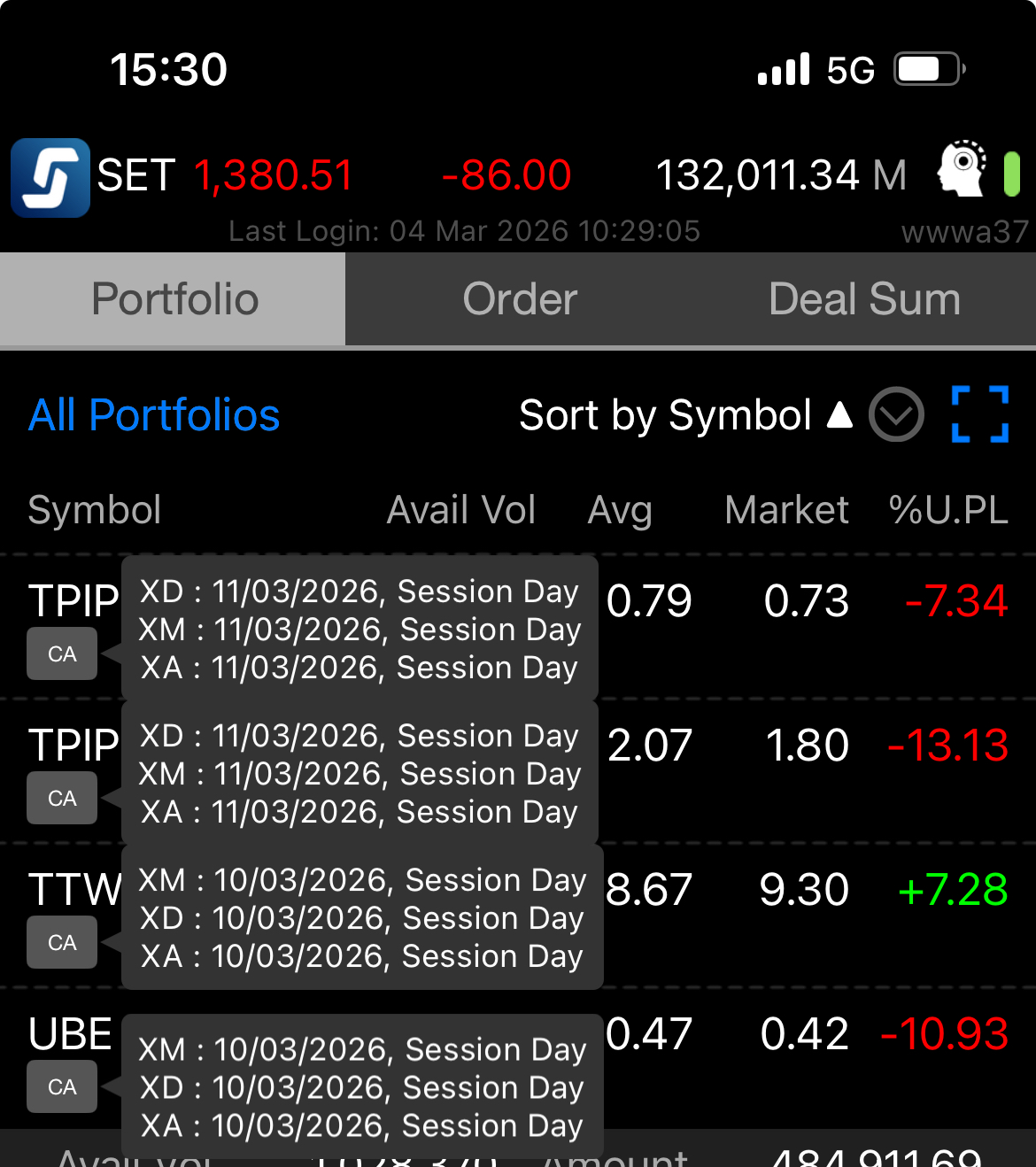Expand the circled chevron dropdown
Image resolution: width=1036 pixels, height=1167 pixels.
point(896,414)
